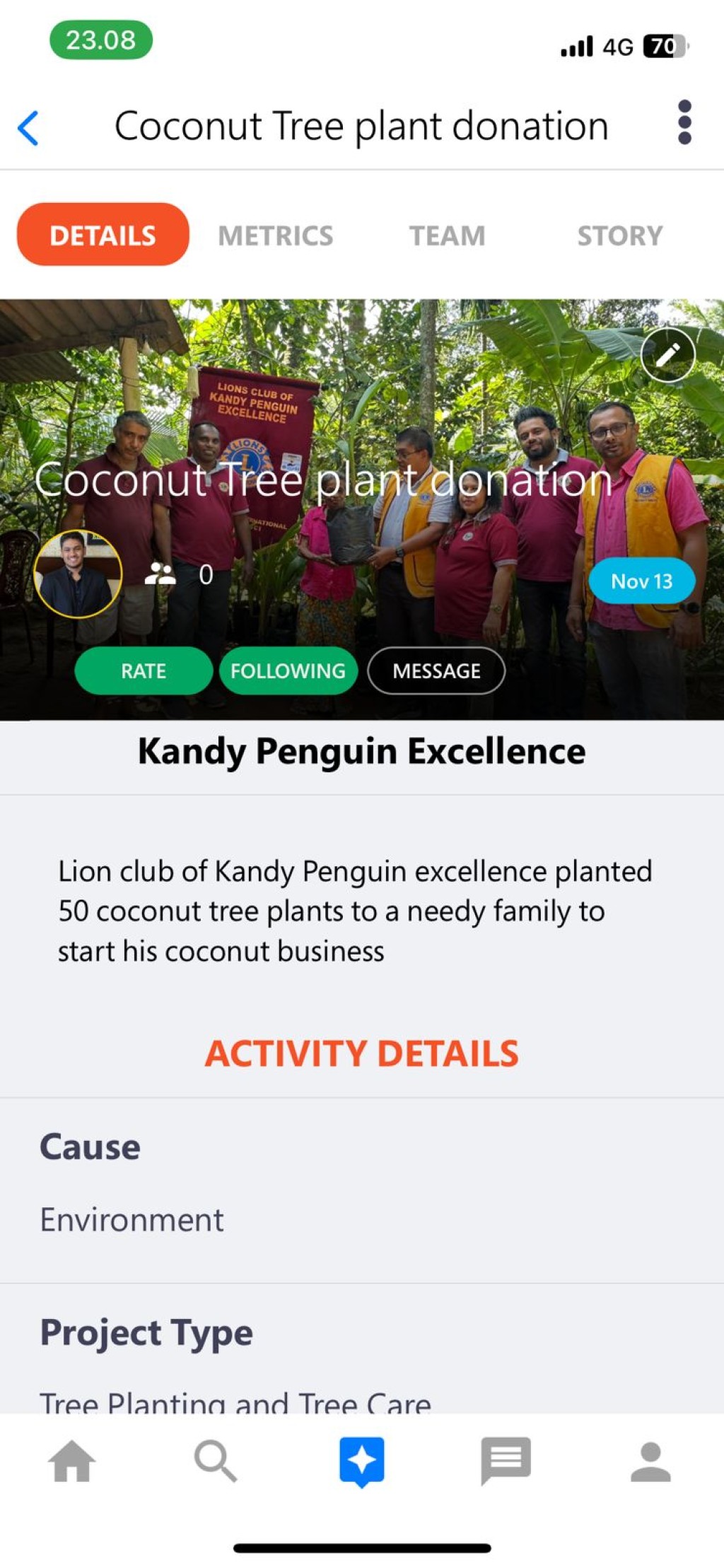Screen dimensions: 724x1568
Task: Go to the home tab
Action: [71, 1460]
